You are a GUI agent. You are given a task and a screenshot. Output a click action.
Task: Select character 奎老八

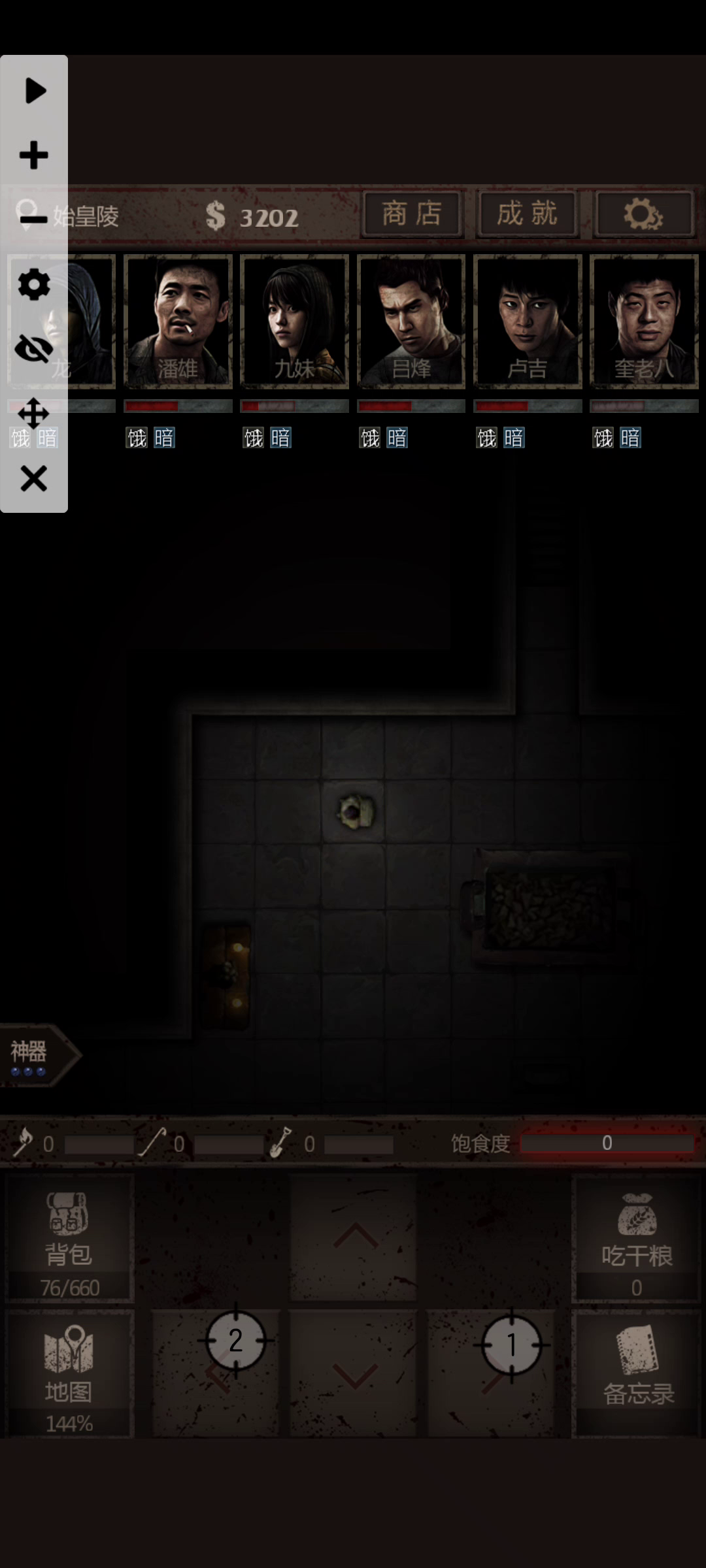pos(644,321)
